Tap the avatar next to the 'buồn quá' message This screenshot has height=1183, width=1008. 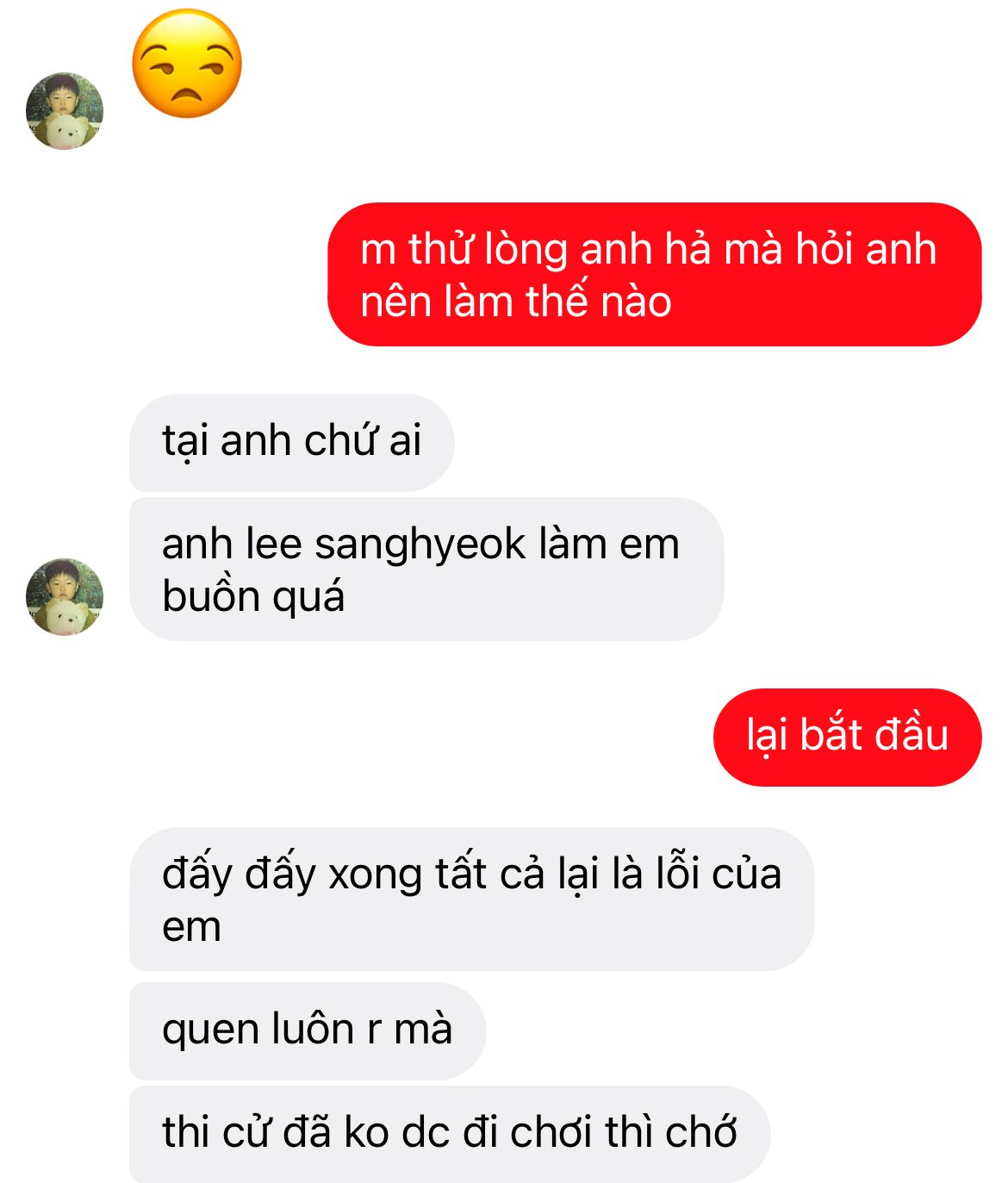tap(65, 596)
